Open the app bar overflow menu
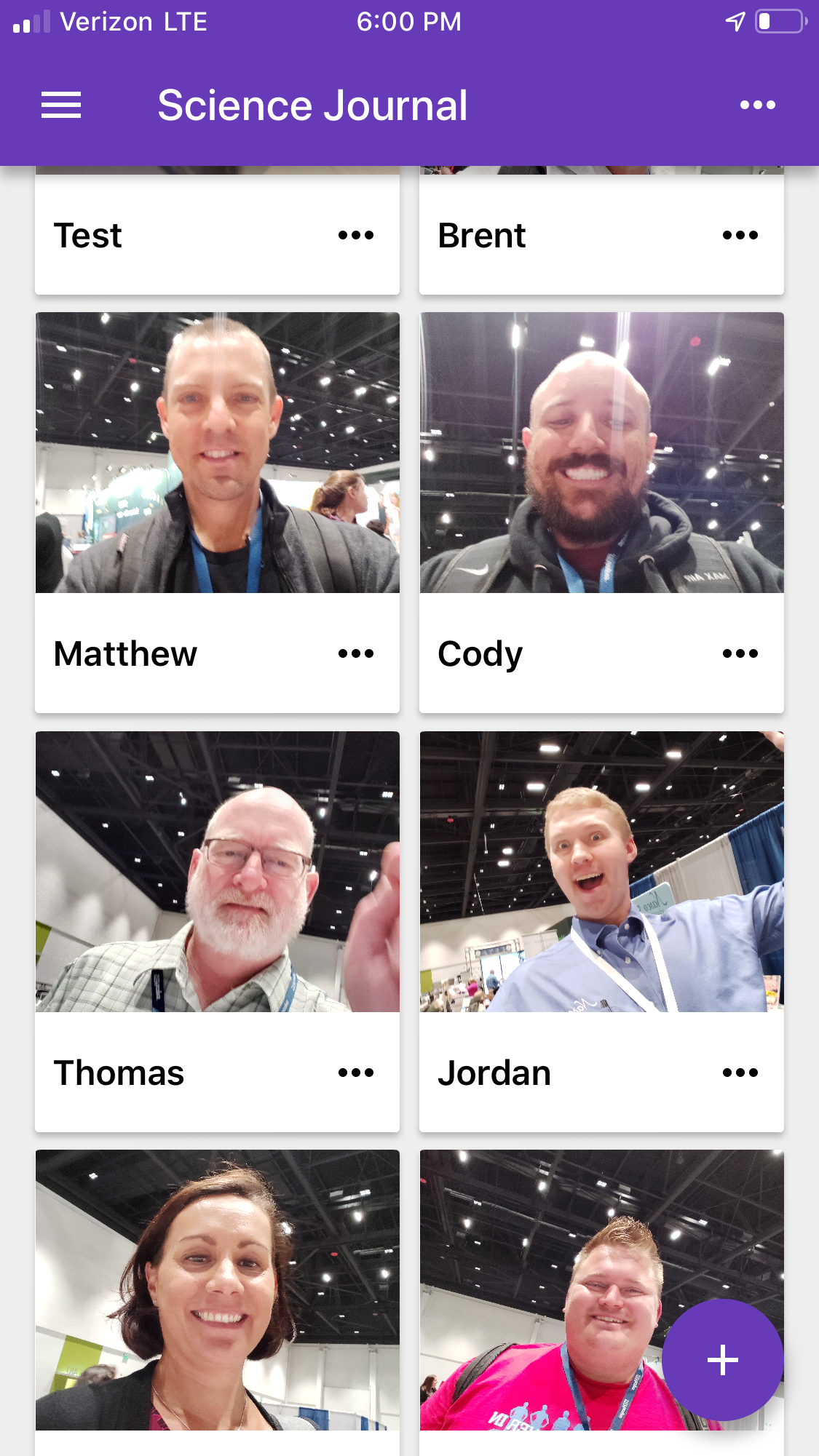This screenshot has height=1456, width=819. pyautogui.click(x=757, y=106)
